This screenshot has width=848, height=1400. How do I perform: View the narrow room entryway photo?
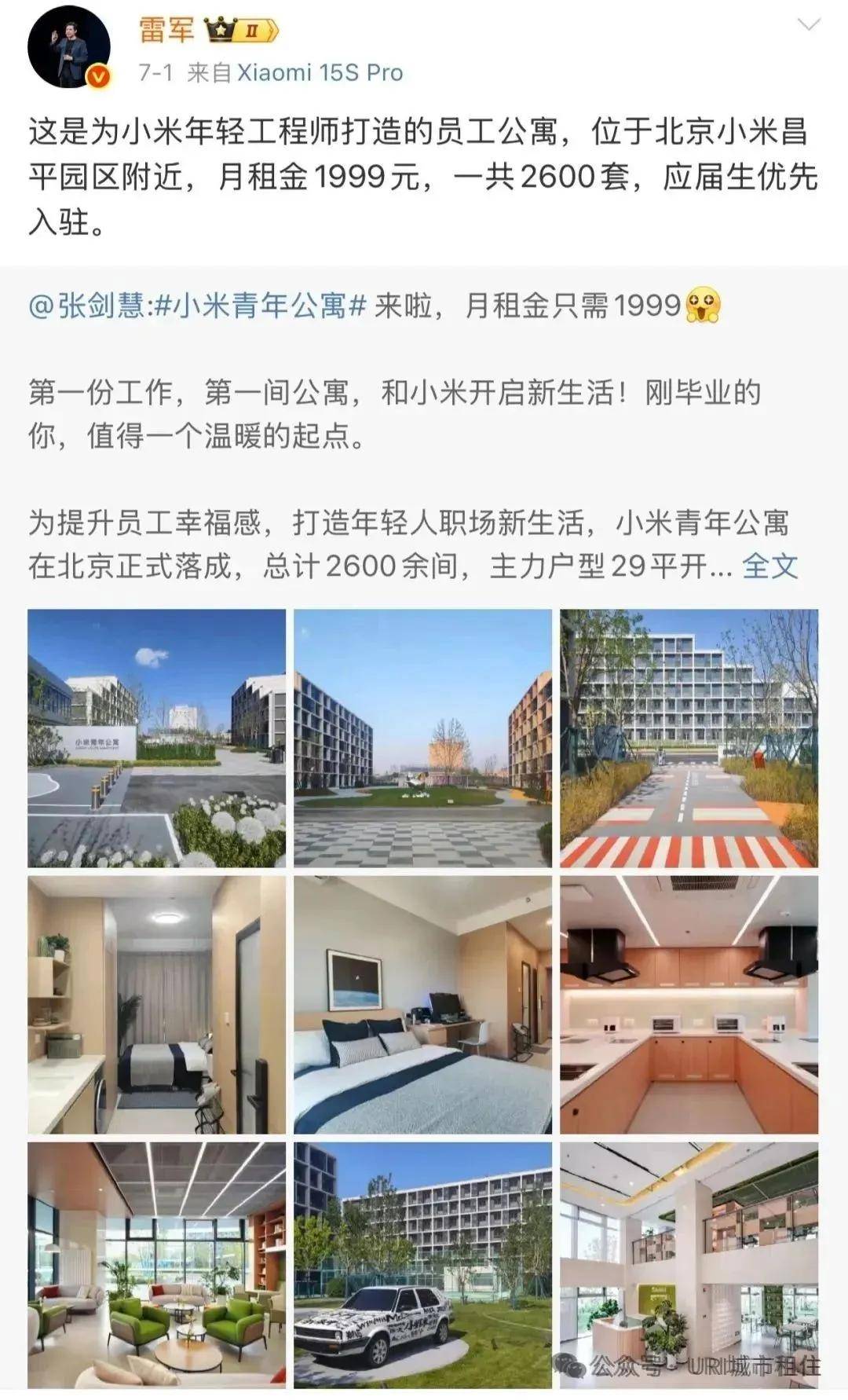pyautogui.click(x=157, y=1005)
